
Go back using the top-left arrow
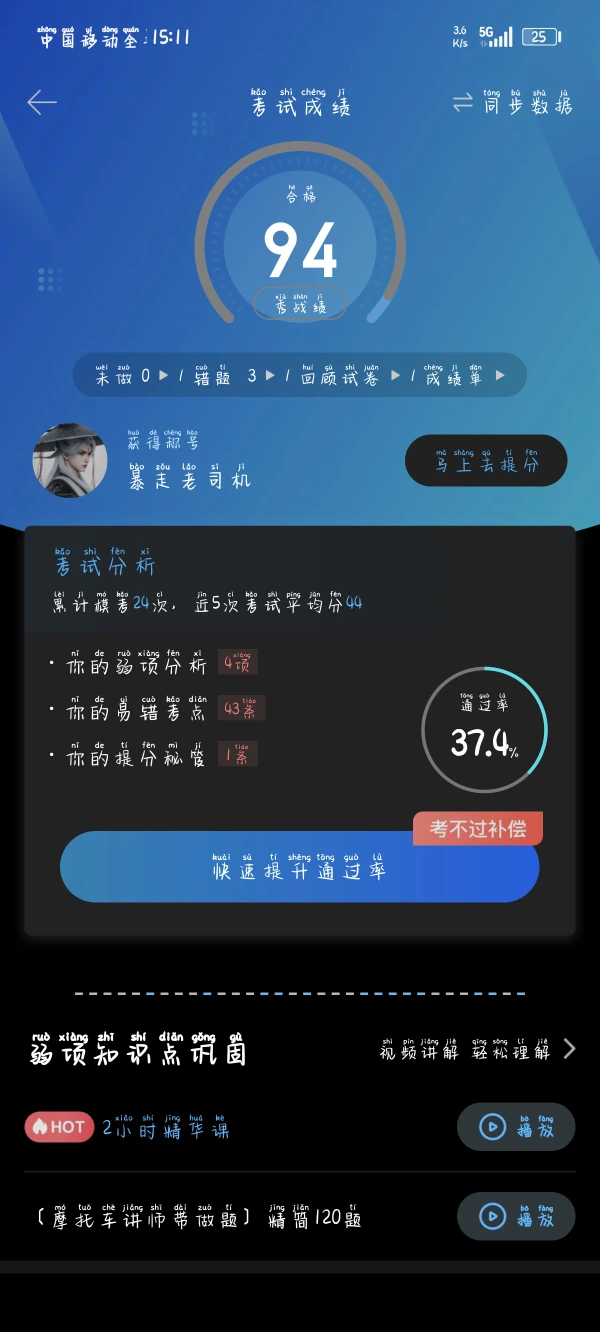(x=42, y=102)
